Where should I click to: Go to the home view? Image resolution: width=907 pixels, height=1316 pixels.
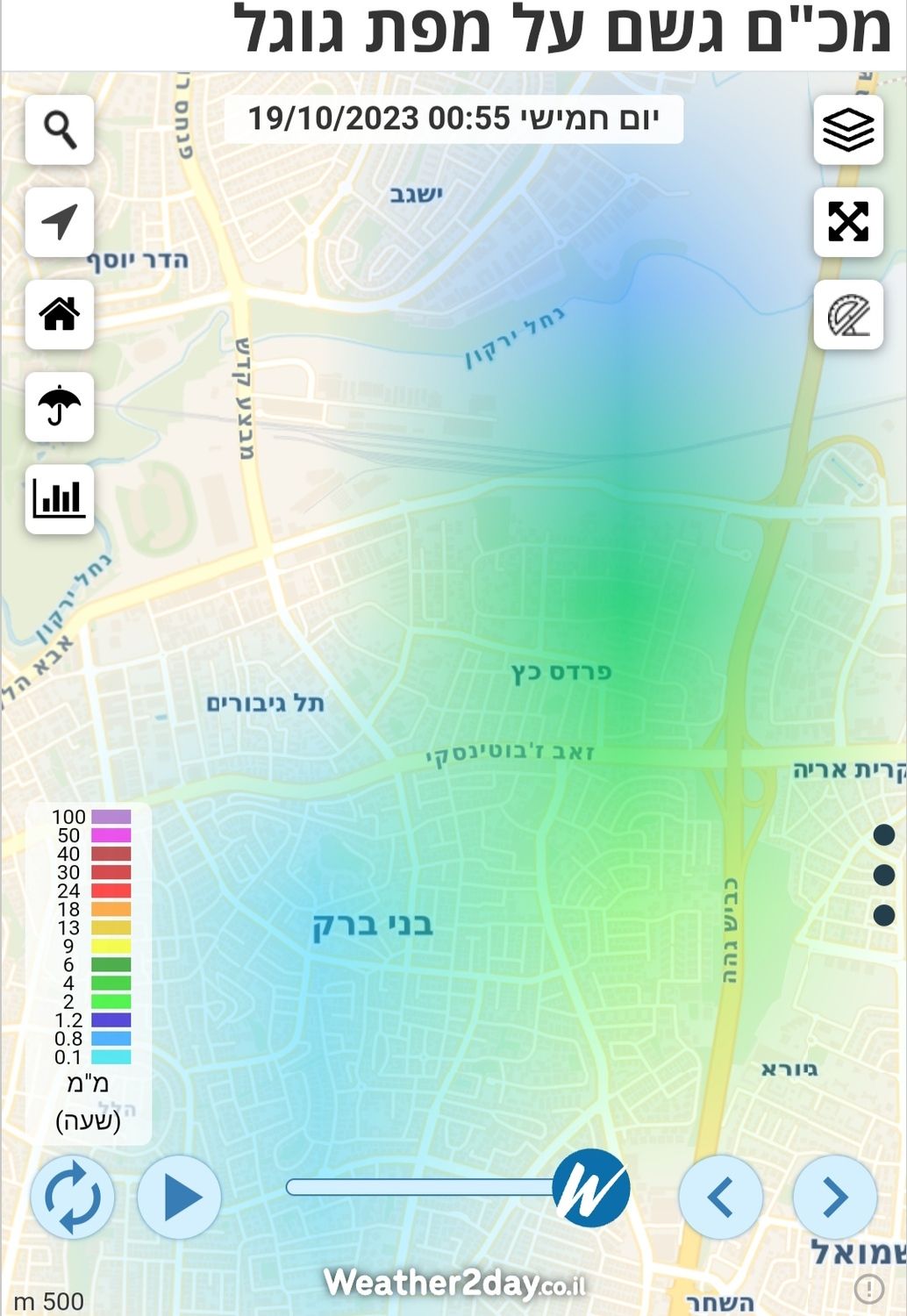point(60,314)
